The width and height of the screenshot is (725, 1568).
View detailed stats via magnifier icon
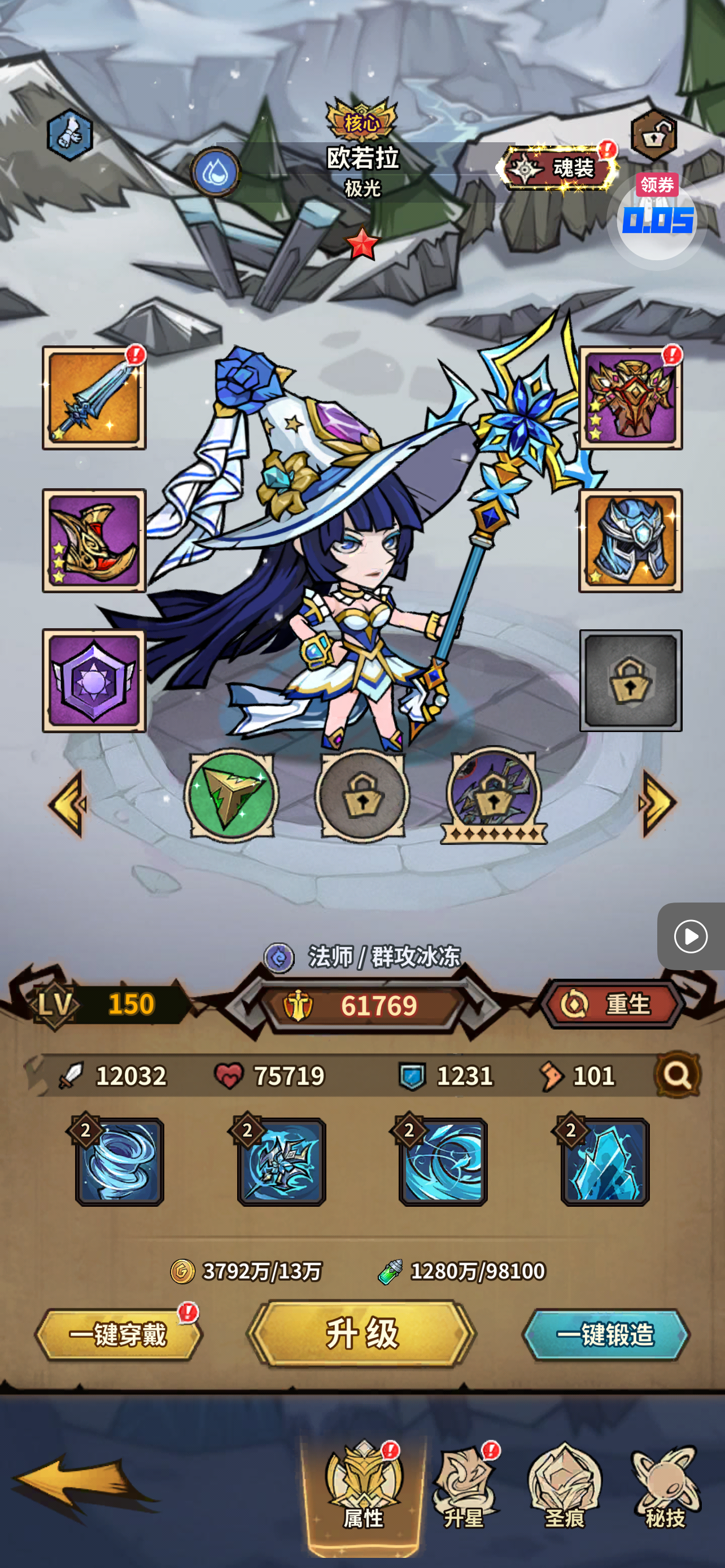pyautogui.click(x=677, y=1076)
